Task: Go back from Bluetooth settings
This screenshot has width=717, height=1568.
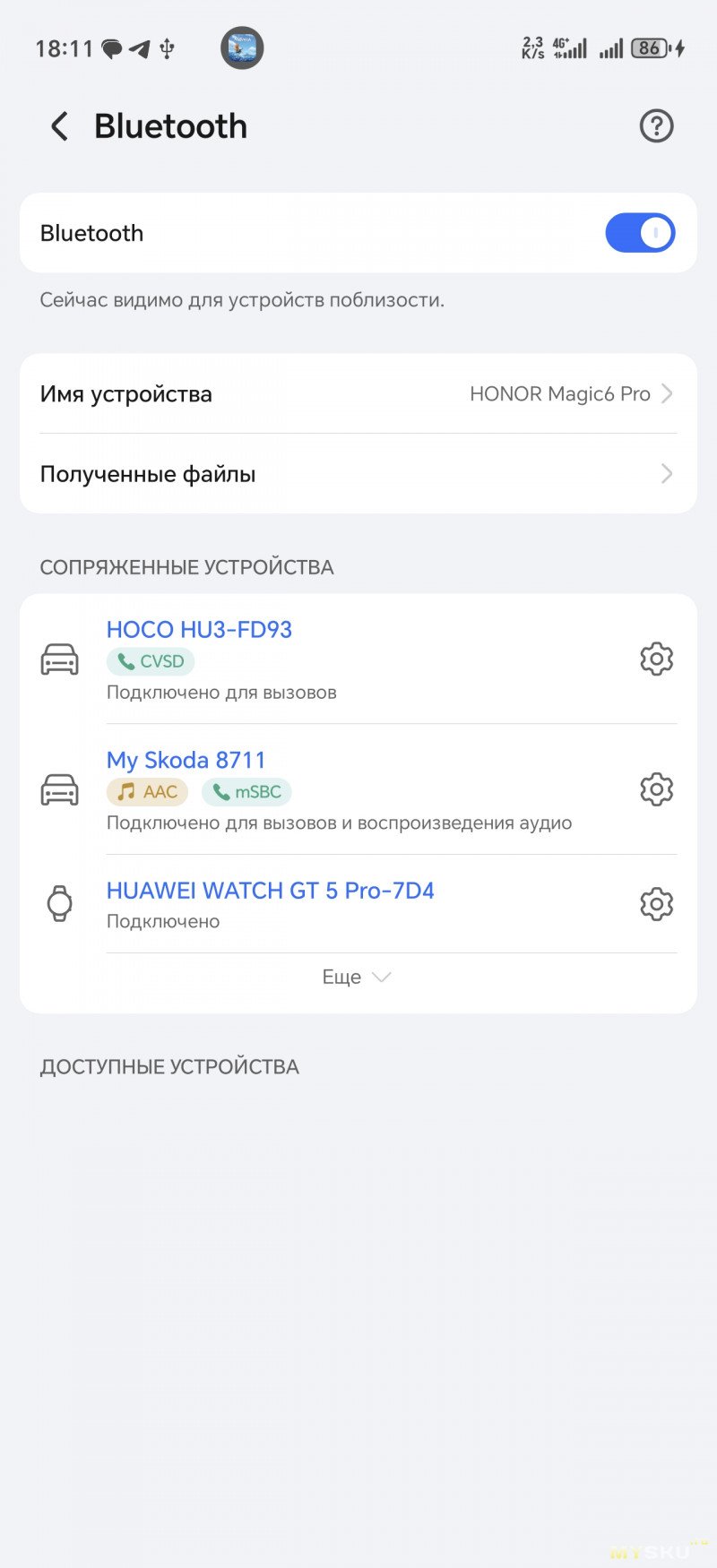Action: coord(59,126)
